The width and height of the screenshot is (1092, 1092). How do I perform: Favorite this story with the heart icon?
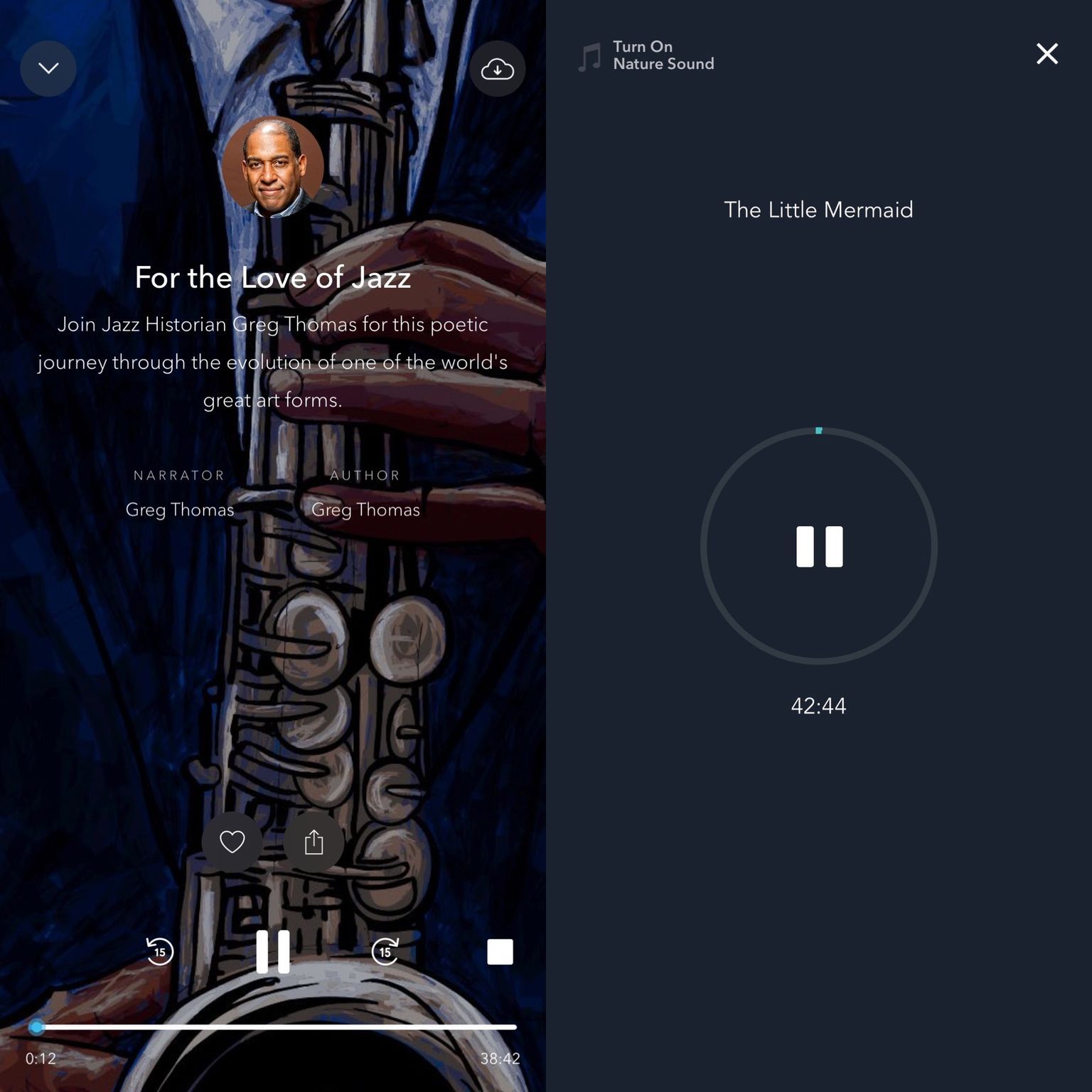[x=232, y=842]
